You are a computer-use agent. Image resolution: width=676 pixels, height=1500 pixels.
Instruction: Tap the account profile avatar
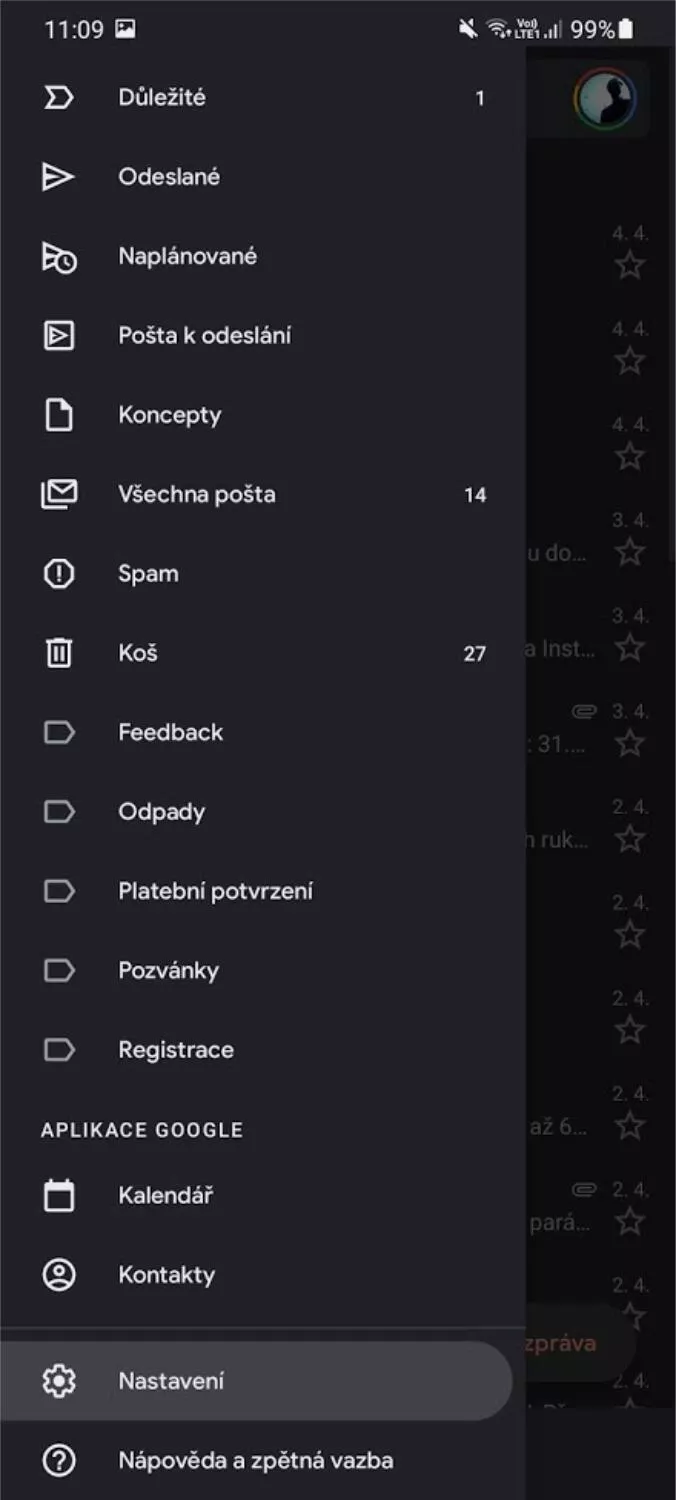click(605, 99)
